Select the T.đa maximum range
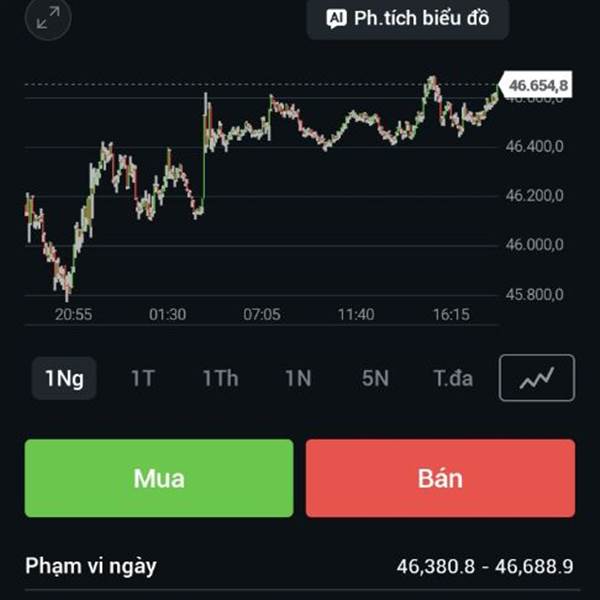The width and height of the screenshot is (600, 600). coord(453,378)
